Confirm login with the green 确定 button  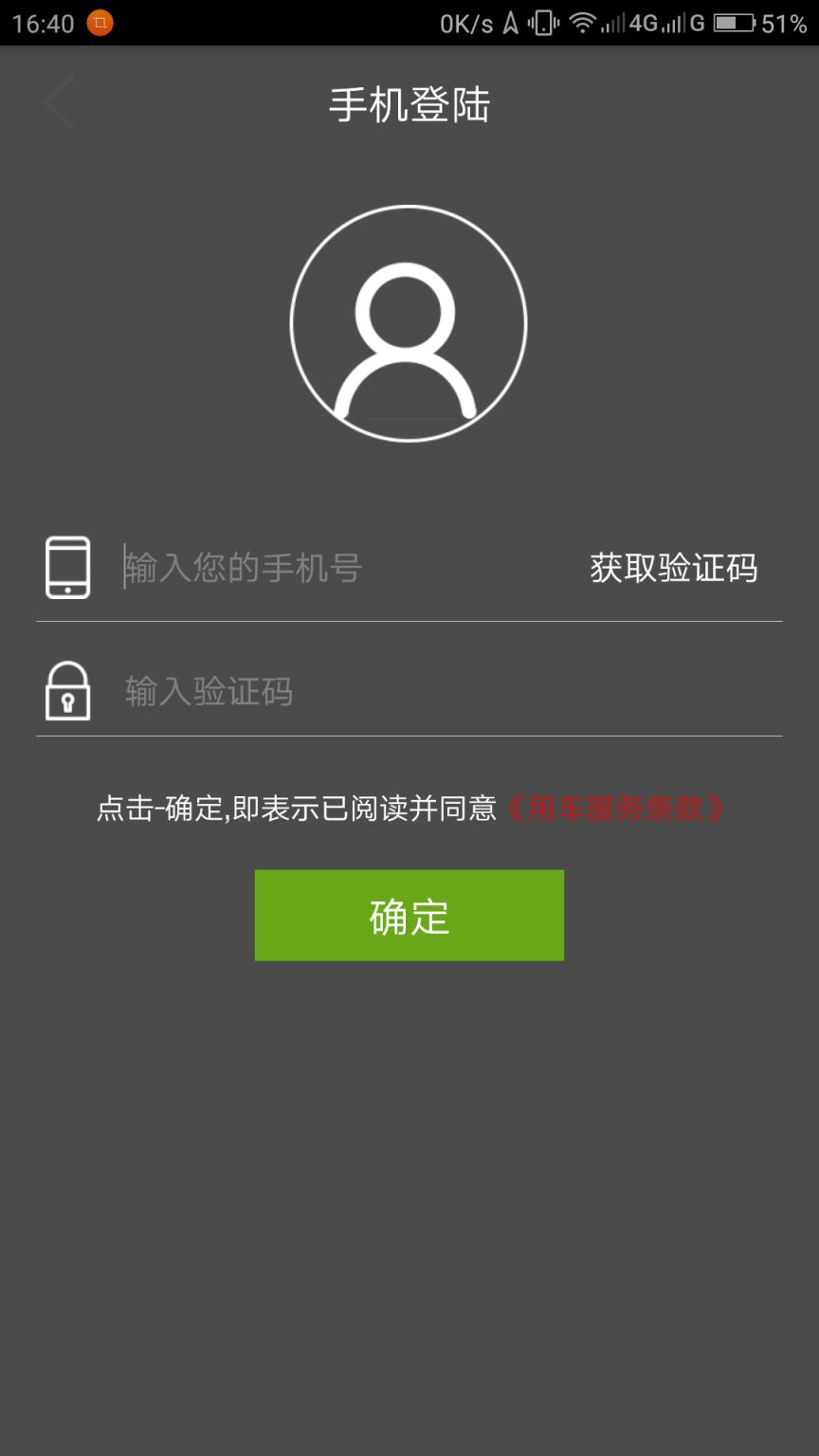[x=409, y=916]
